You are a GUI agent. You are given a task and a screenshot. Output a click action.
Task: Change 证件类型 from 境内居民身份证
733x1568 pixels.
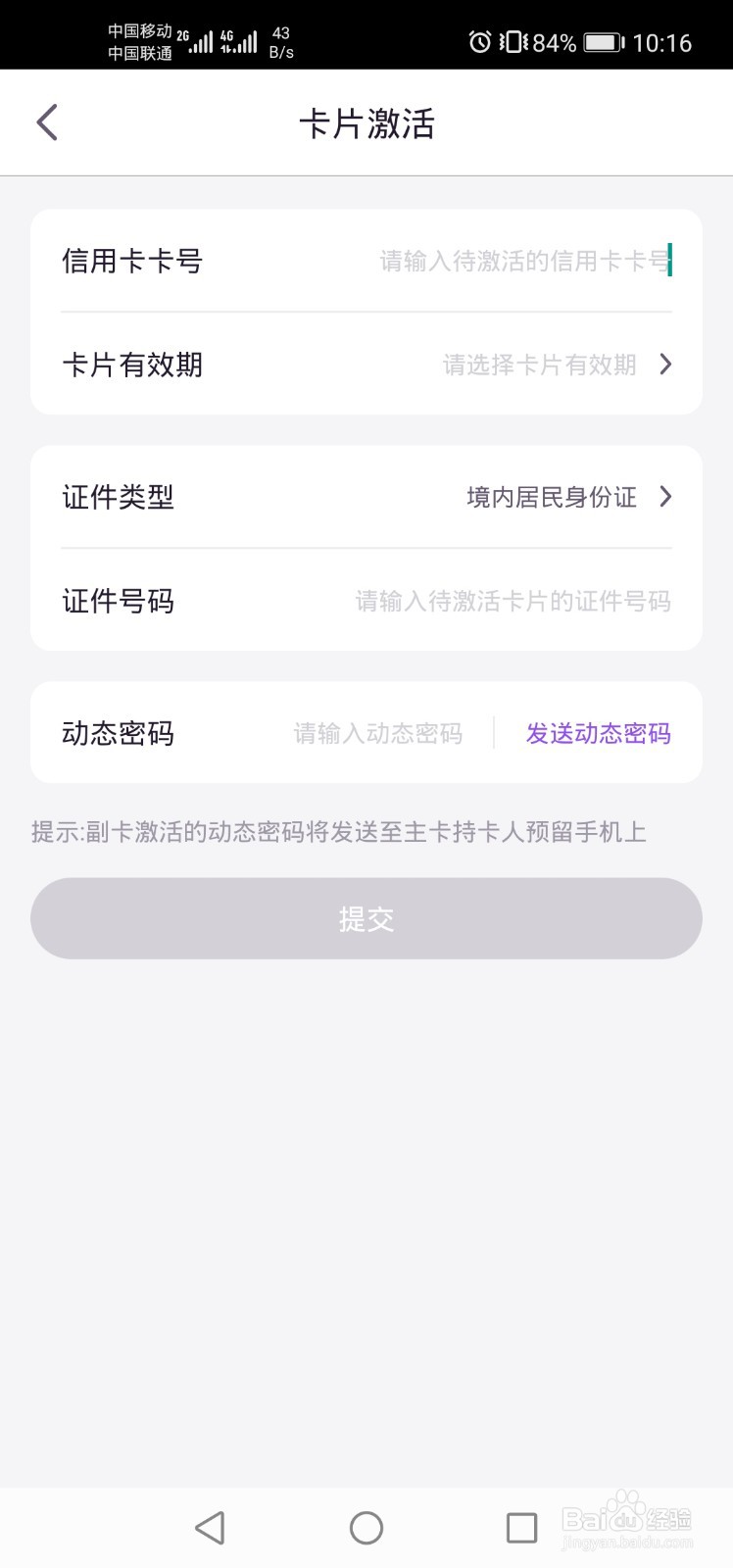[x=366, y=497]
